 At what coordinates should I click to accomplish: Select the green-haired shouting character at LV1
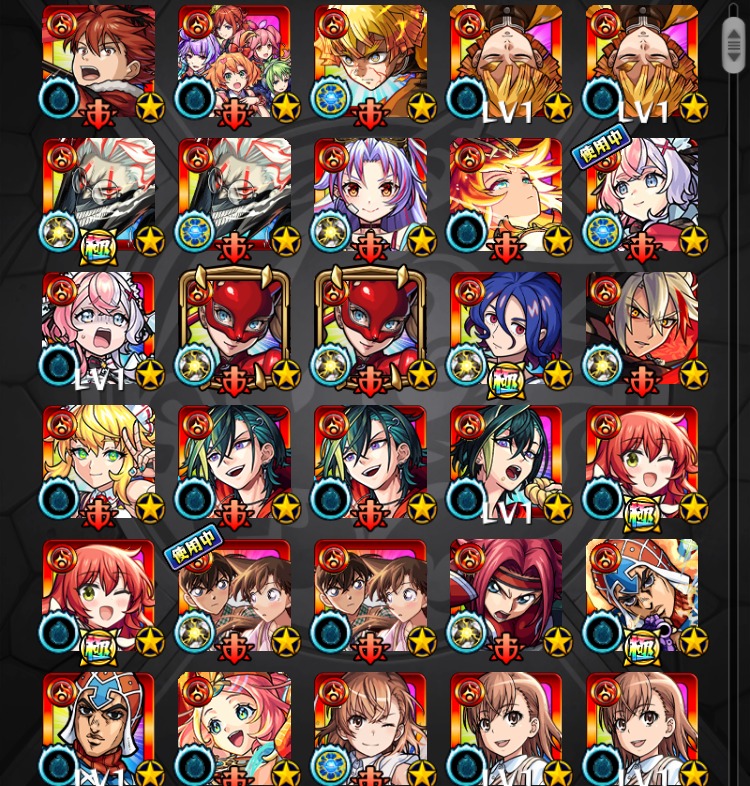506,462
